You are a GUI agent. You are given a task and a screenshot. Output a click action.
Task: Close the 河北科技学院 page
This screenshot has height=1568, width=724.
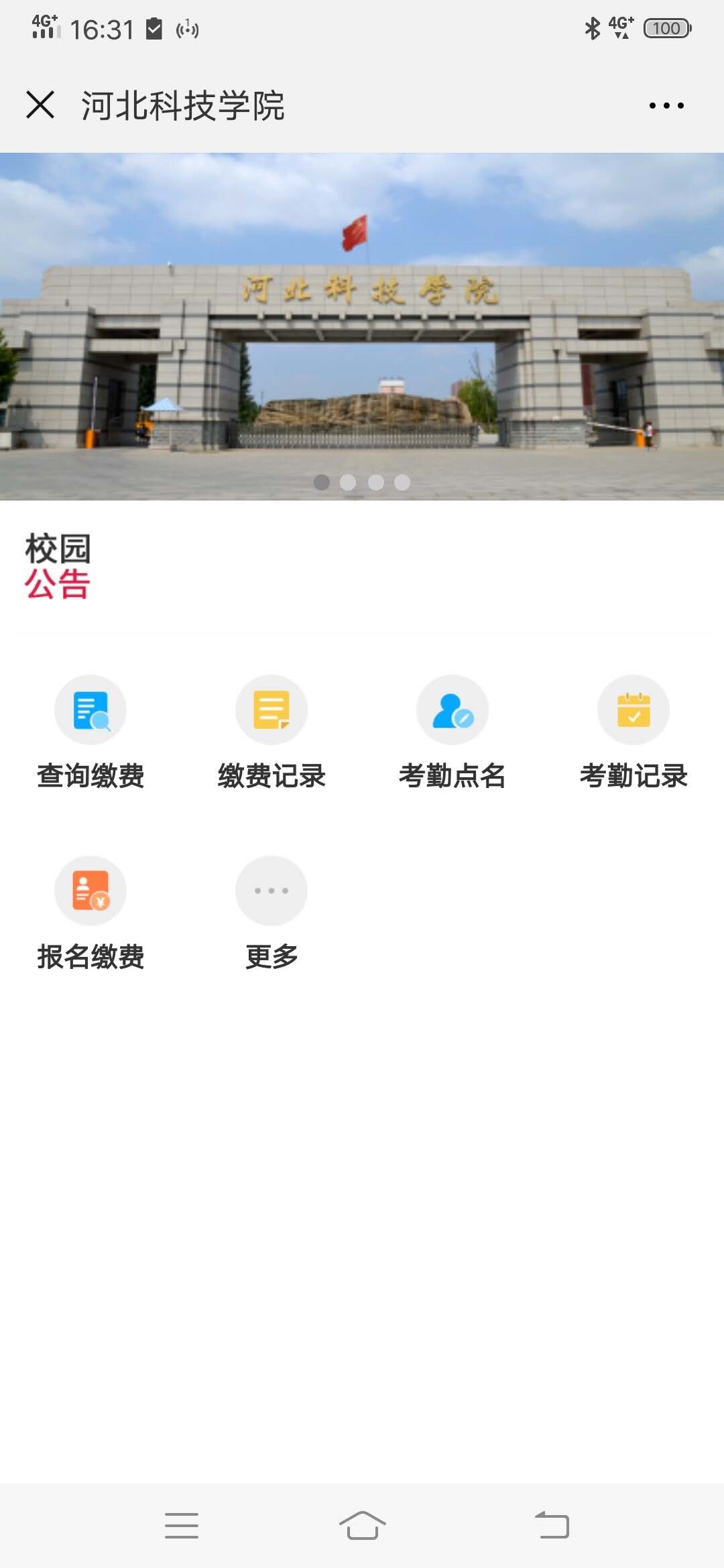pos(40,105)
